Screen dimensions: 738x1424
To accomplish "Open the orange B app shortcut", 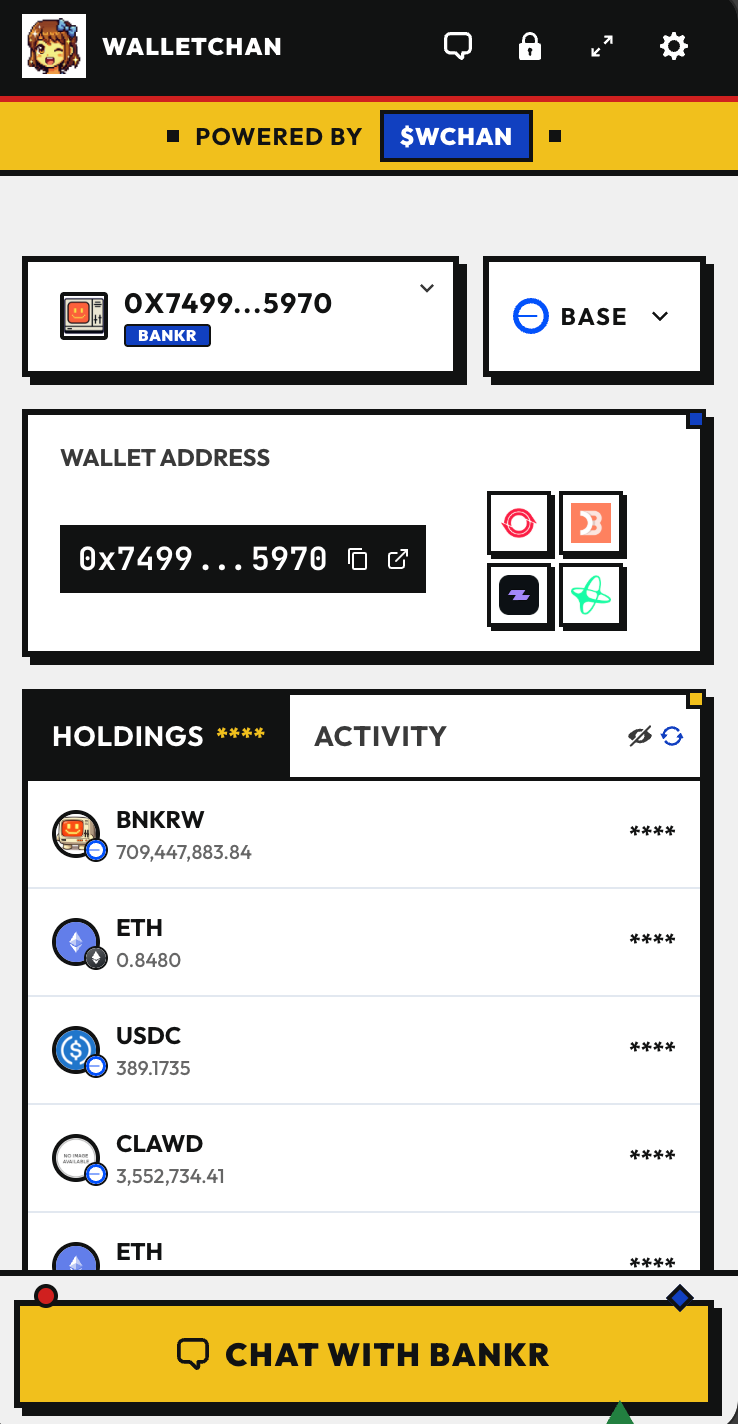I will pyautogui.click(x=590, y=523).
